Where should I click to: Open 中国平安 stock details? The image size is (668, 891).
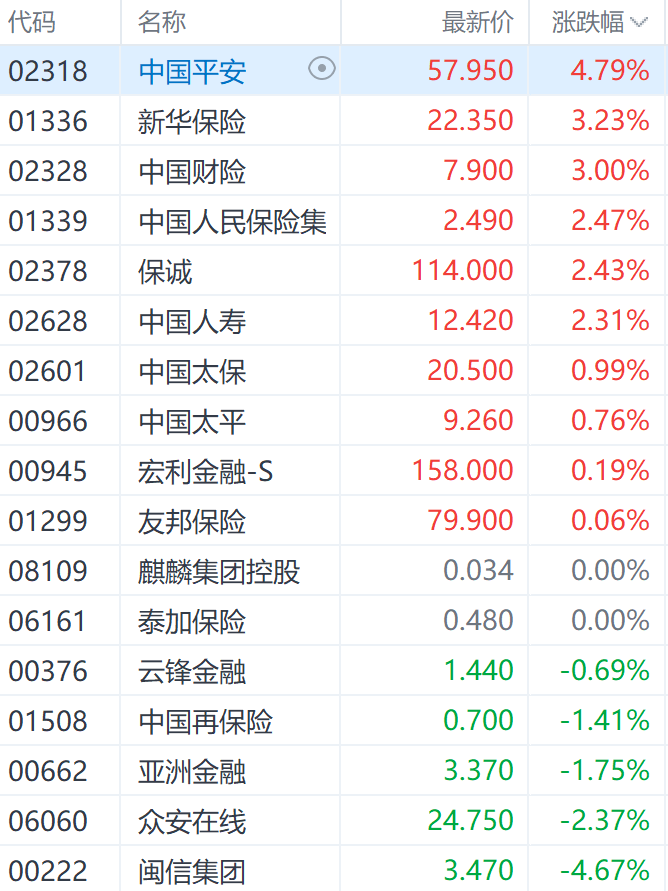click(x=192, y=71)
